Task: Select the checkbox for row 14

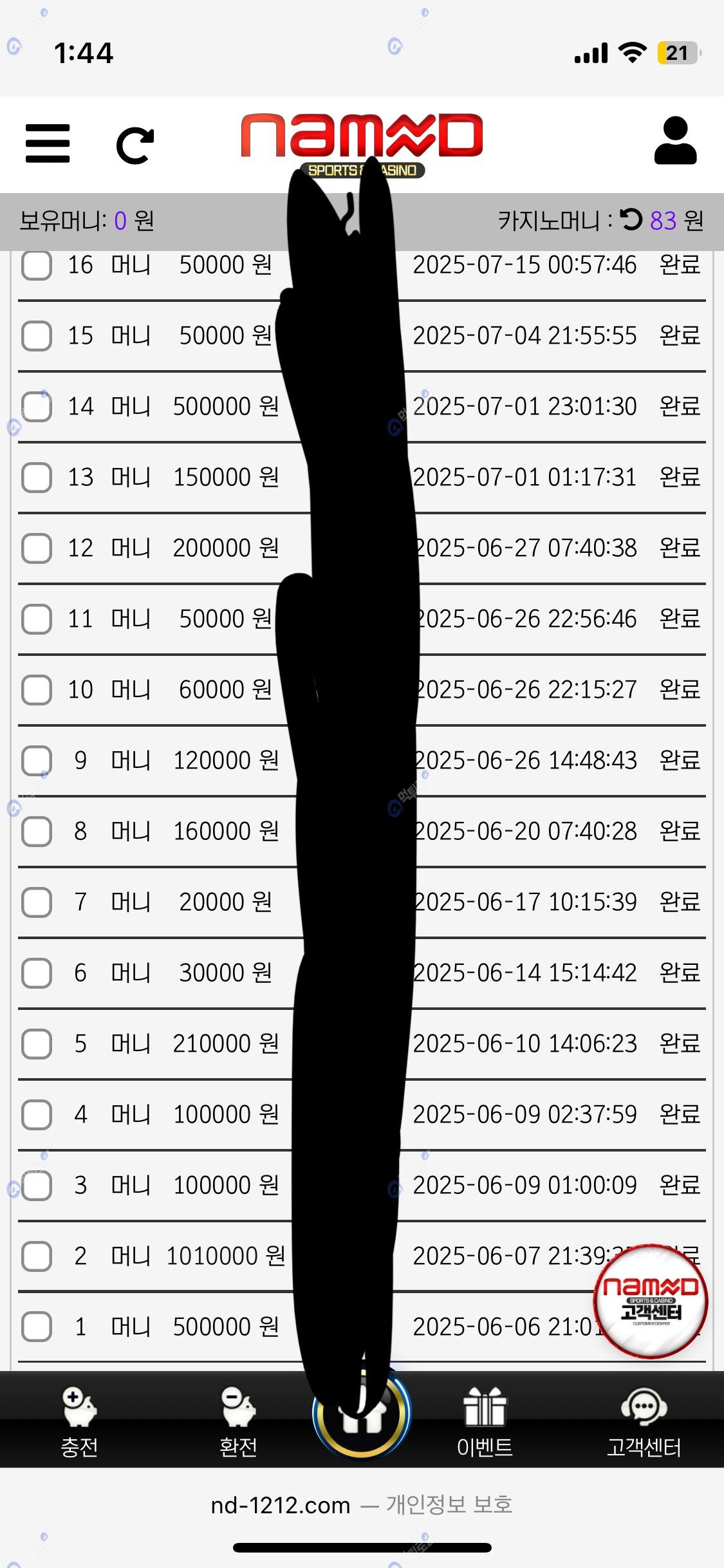Action: click(37, 407)
